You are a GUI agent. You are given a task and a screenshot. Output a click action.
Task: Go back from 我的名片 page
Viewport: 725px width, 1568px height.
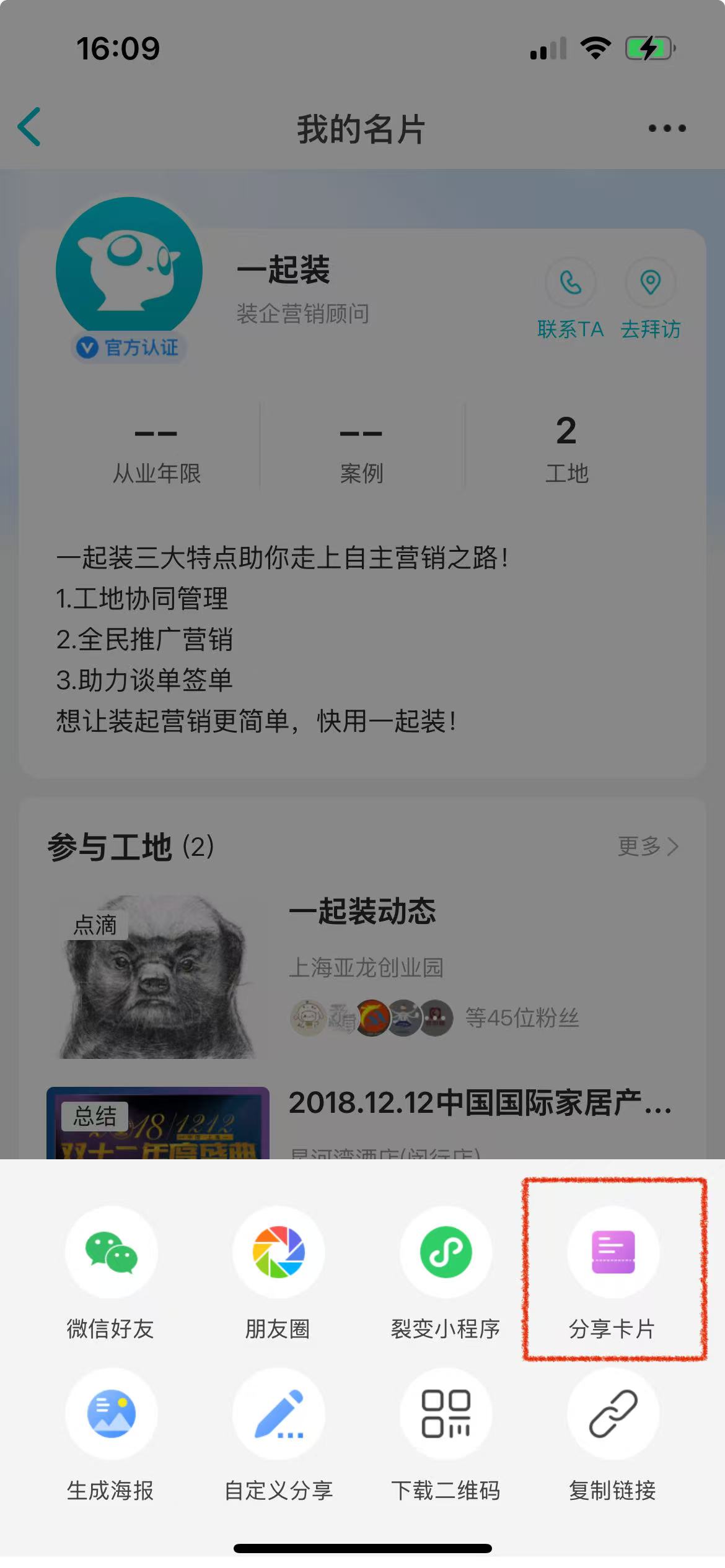click(30, 127)
